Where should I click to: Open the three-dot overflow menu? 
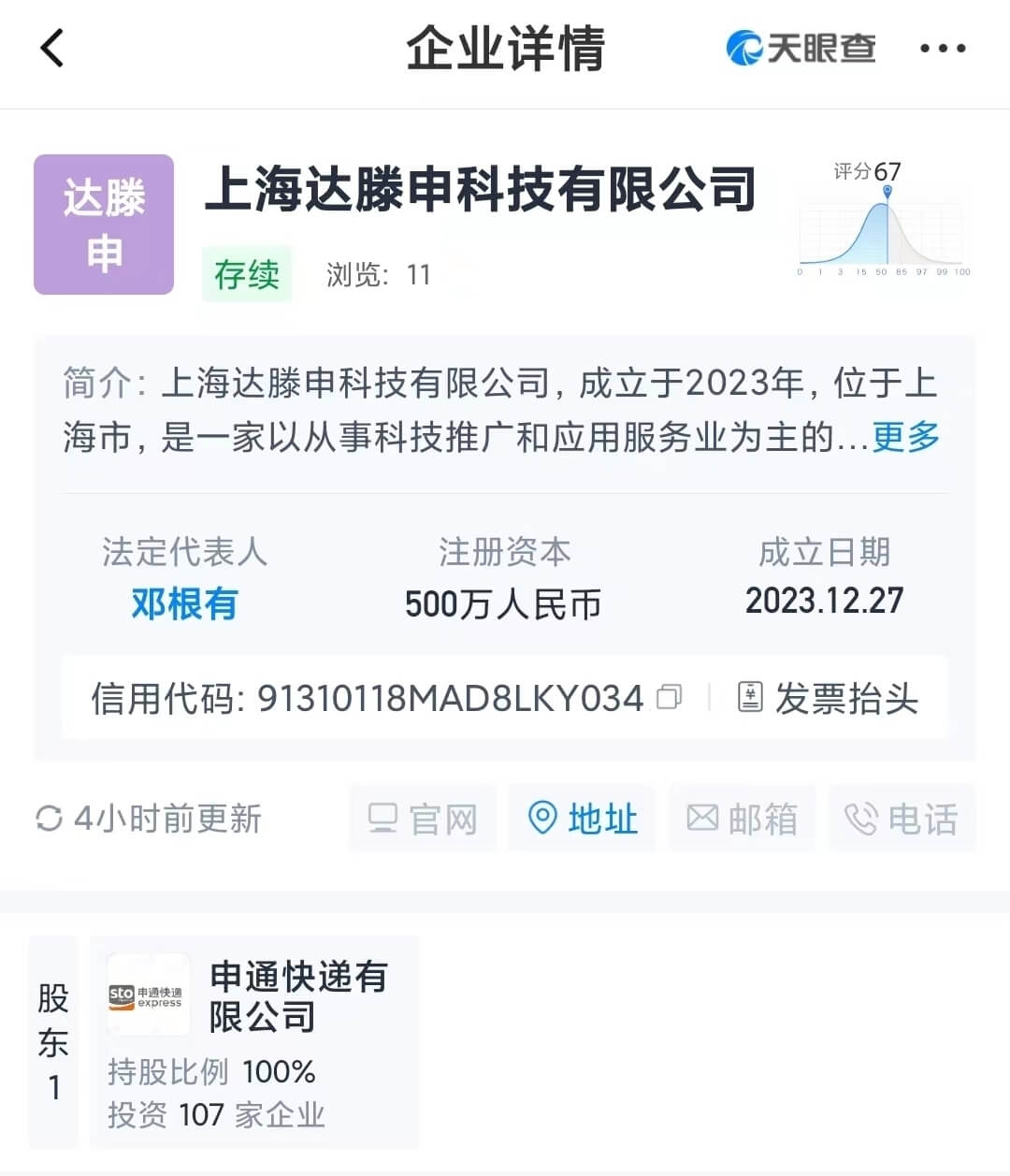tap(942, 49)
